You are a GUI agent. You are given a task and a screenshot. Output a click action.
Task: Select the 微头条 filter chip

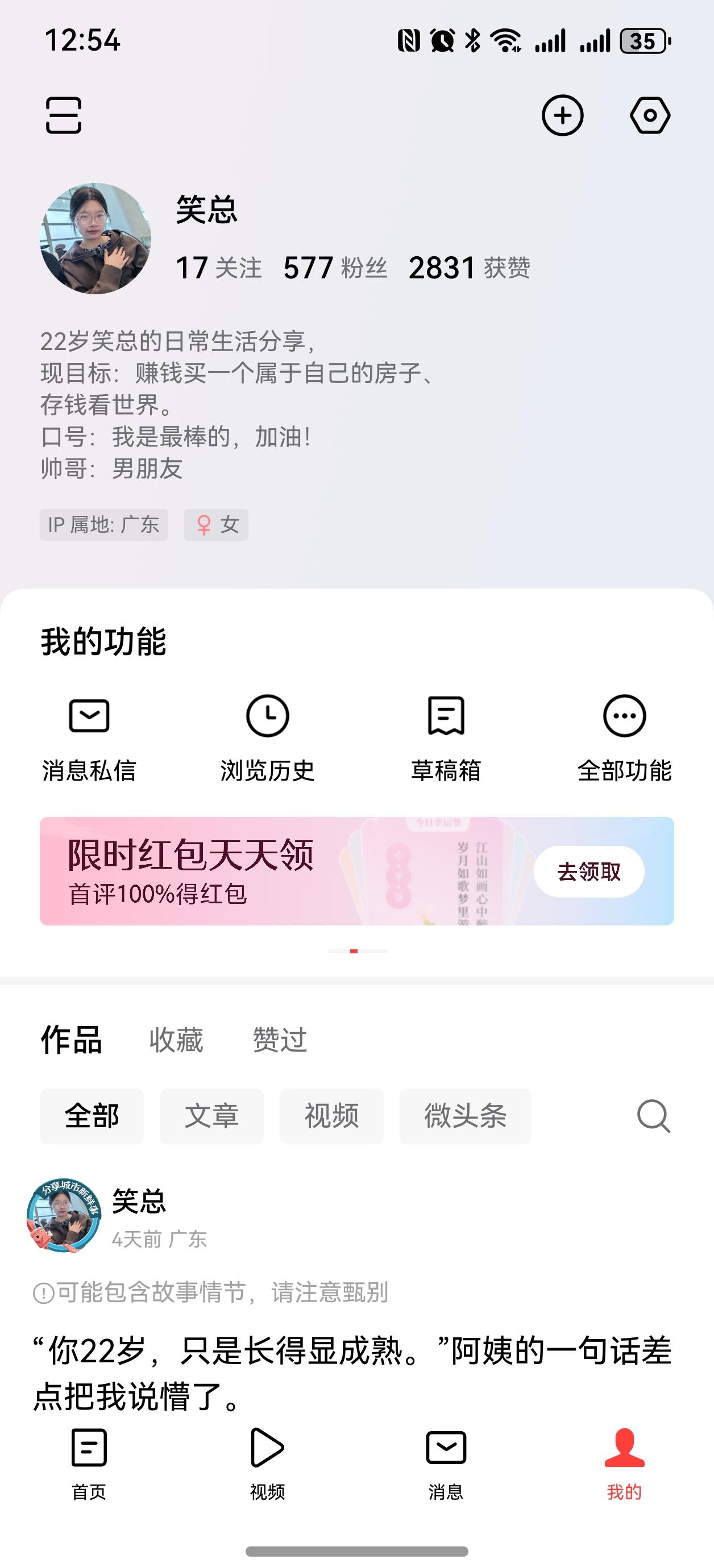click(x=466, y=1116)
